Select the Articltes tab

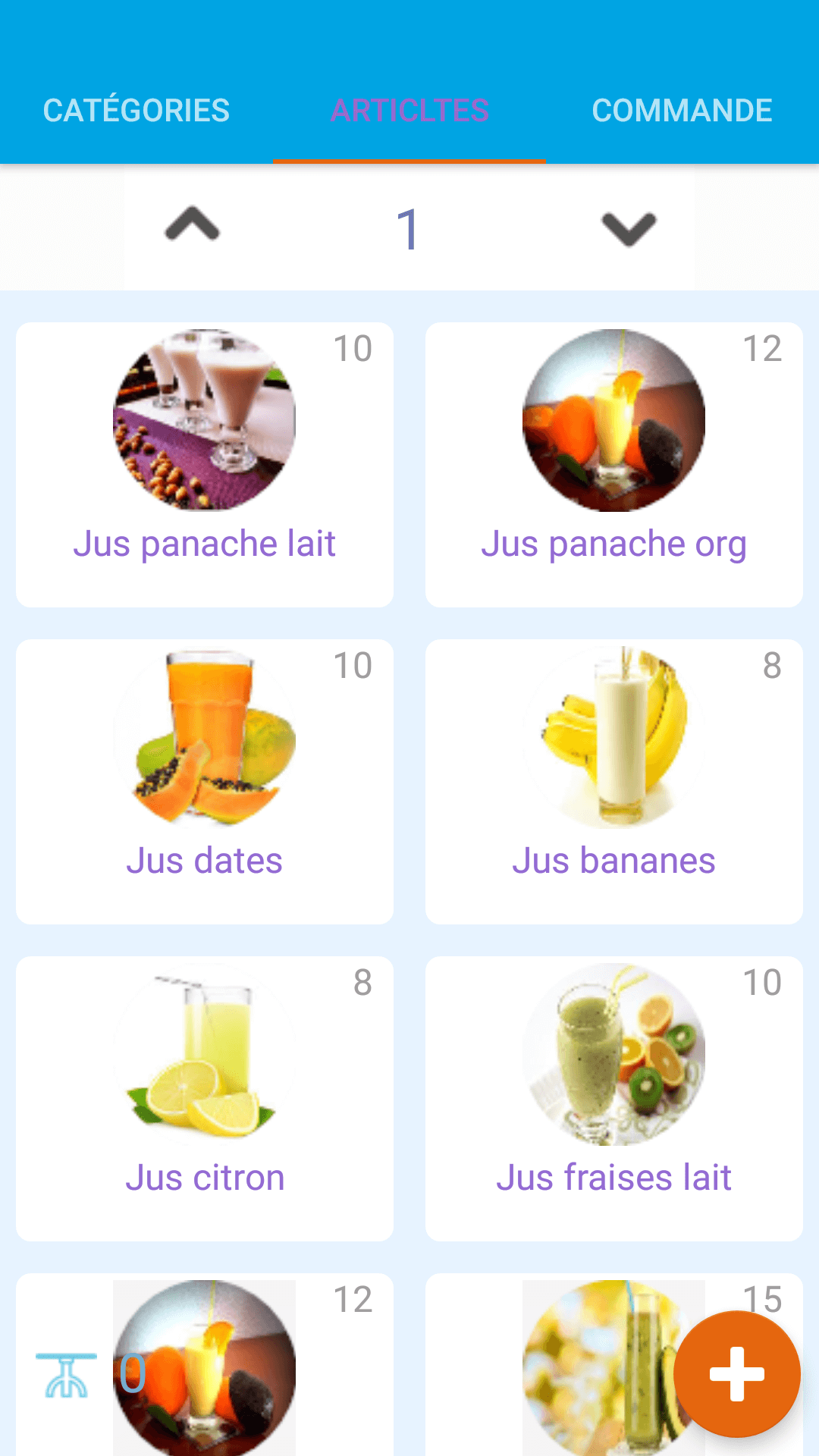(409, 111)
